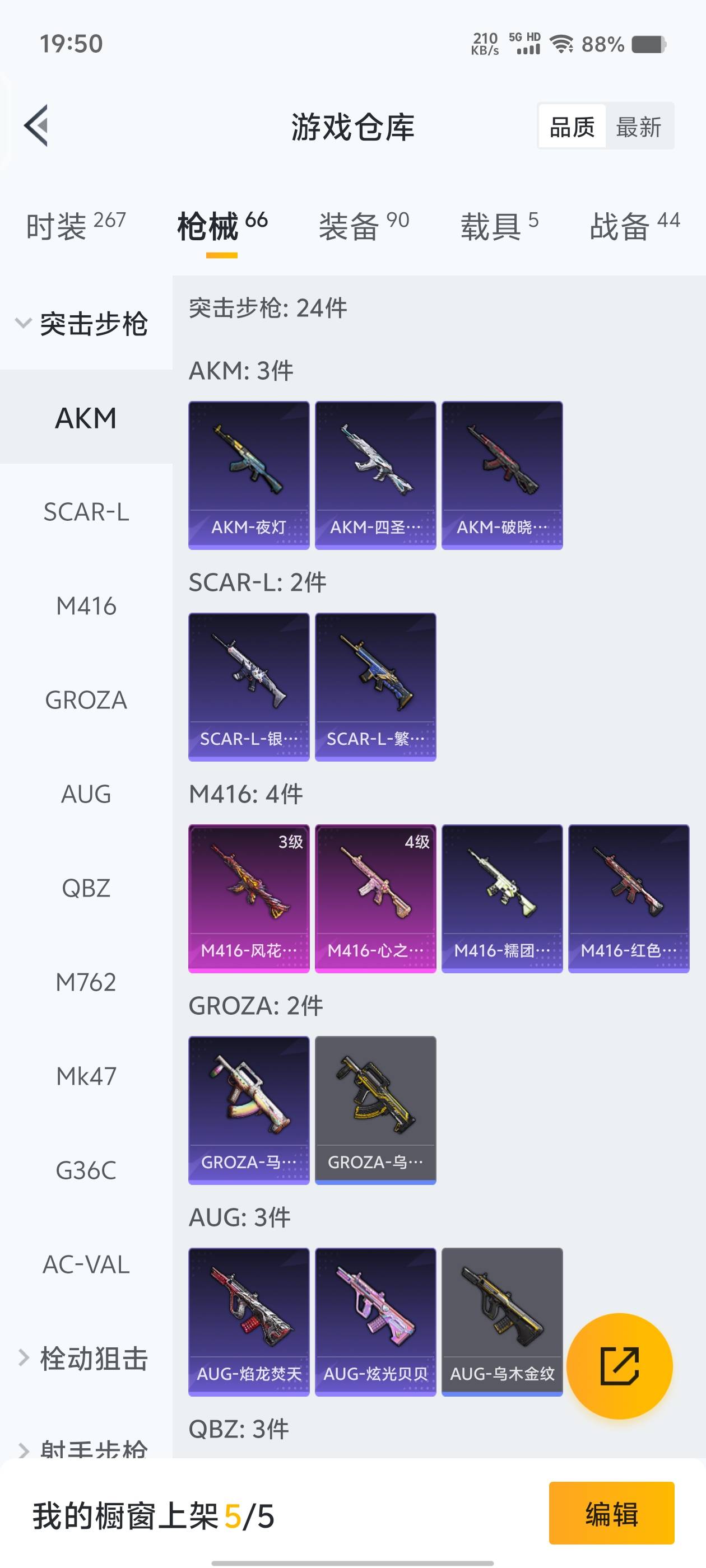Tap the orange floating share button

(619, 1366)
